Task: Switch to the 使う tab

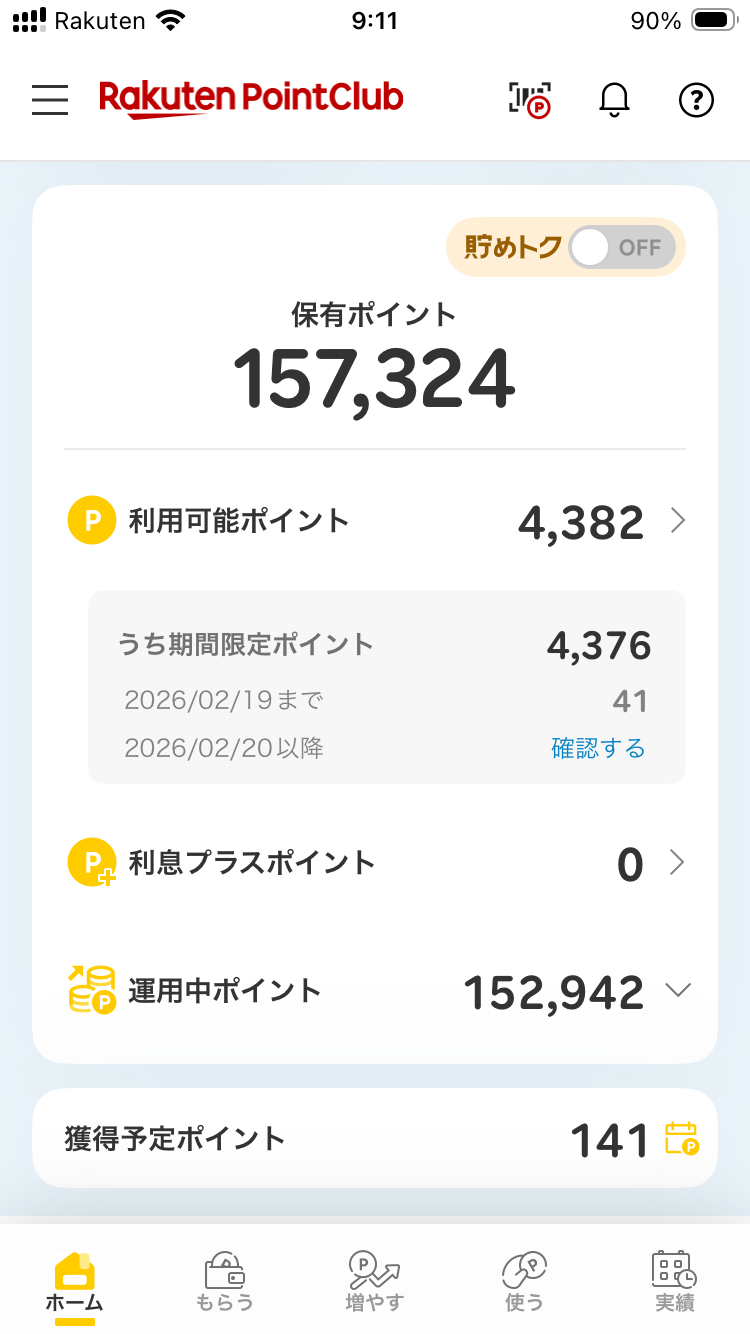Action: 525,1281
